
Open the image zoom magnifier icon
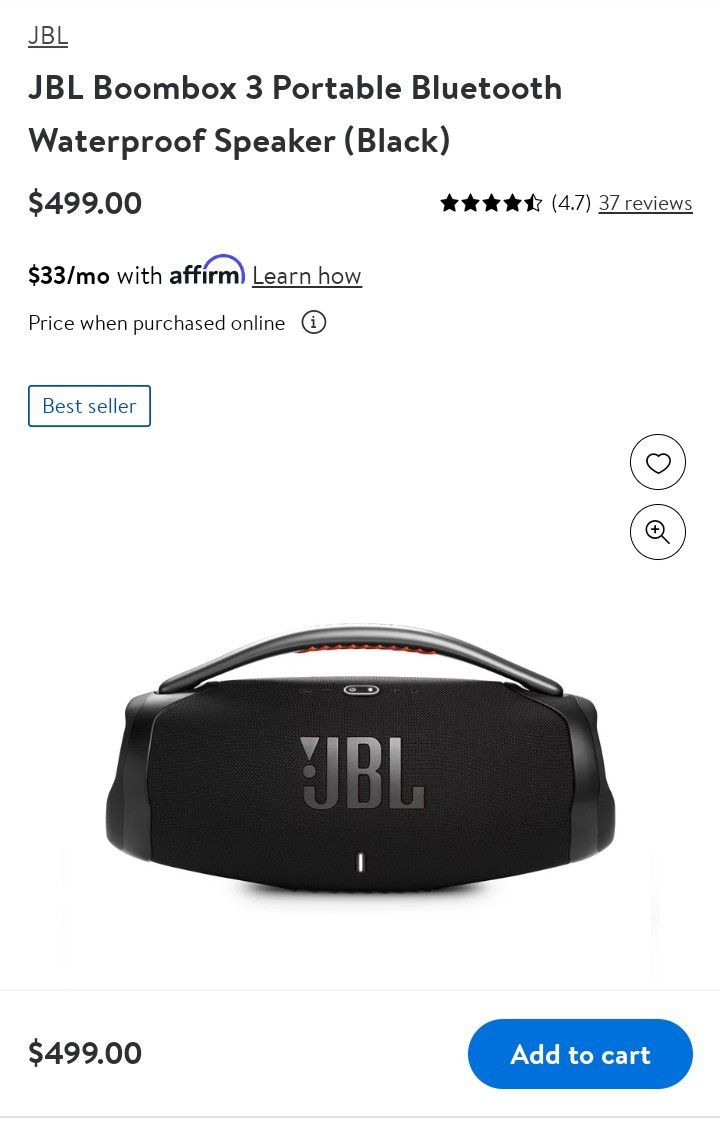657,532
